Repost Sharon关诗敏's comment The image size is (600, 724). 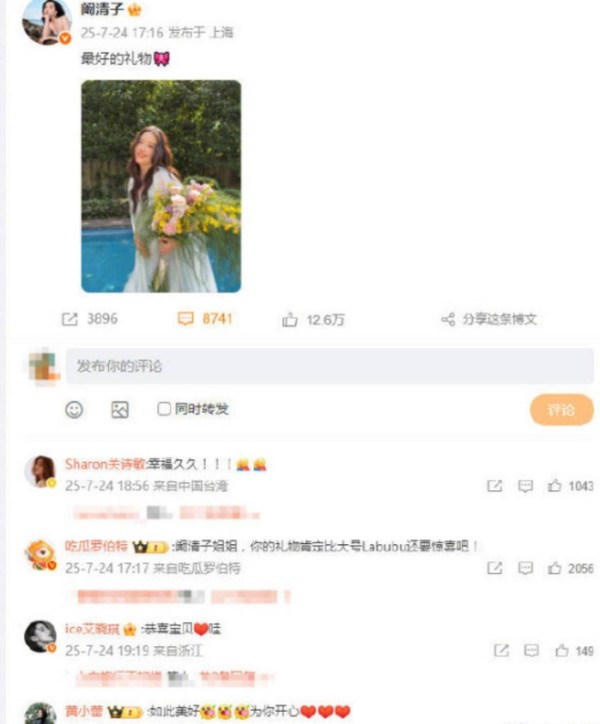494,486
